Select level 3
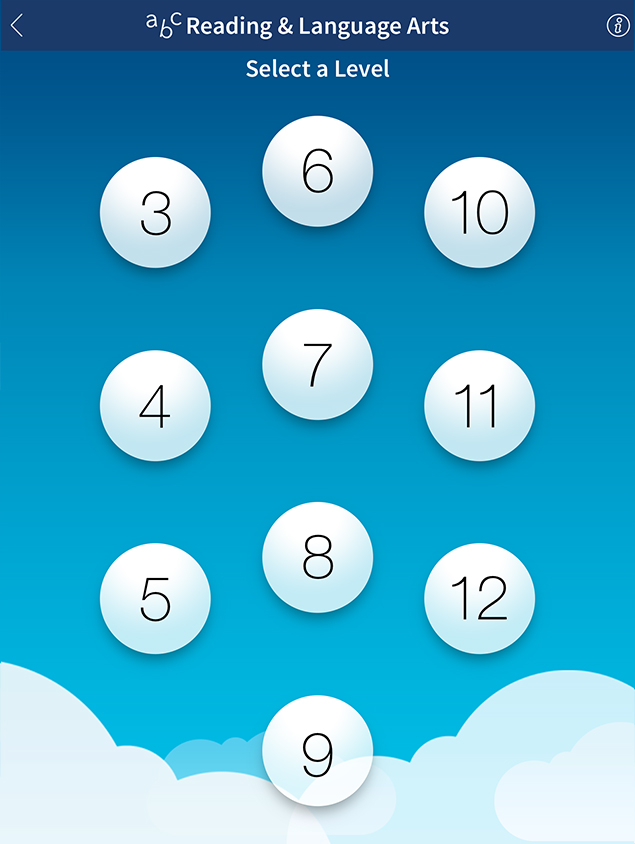Image resolution: width=635 pixels, height=844 pixels. coord(155,213)
